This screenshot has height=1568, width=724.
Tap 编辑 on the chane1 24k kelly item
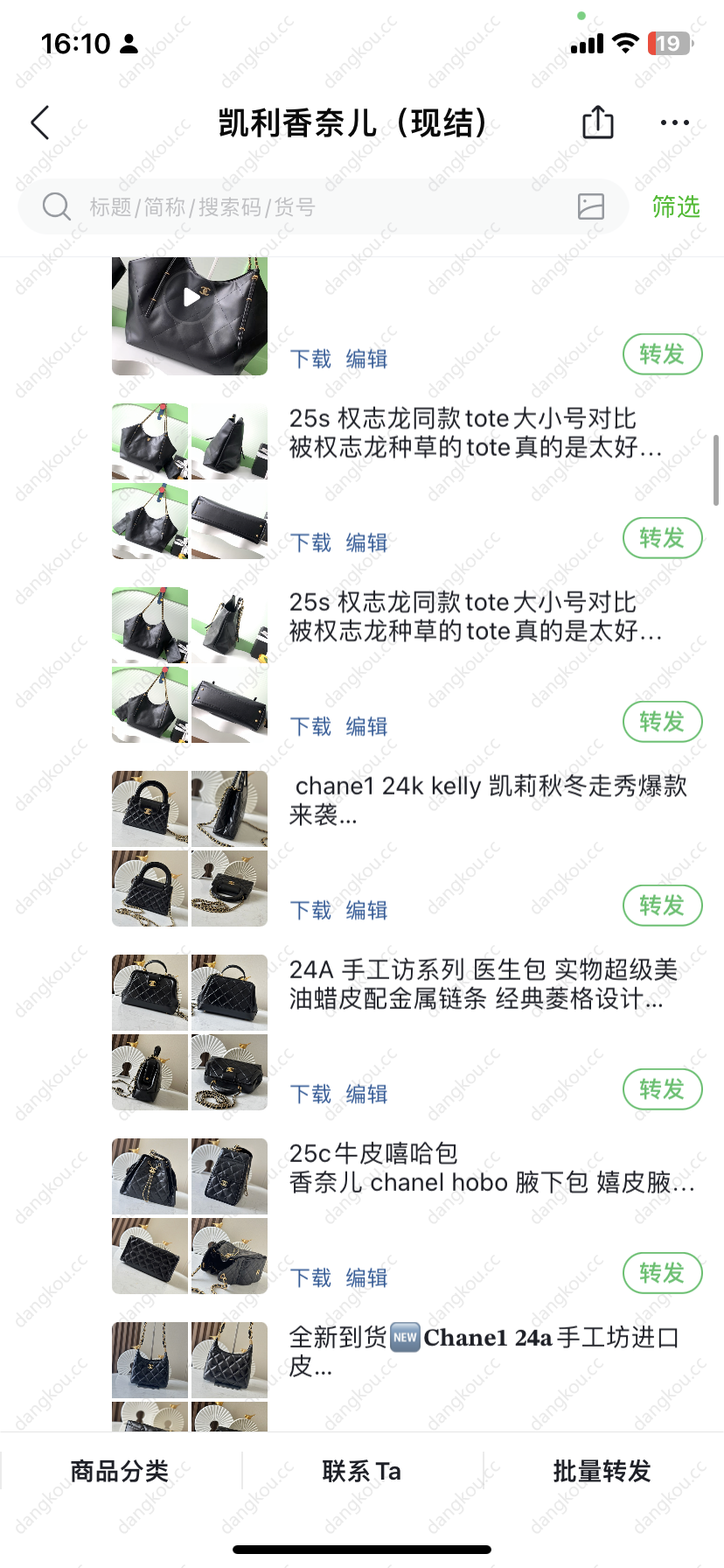tap(367, 910)
